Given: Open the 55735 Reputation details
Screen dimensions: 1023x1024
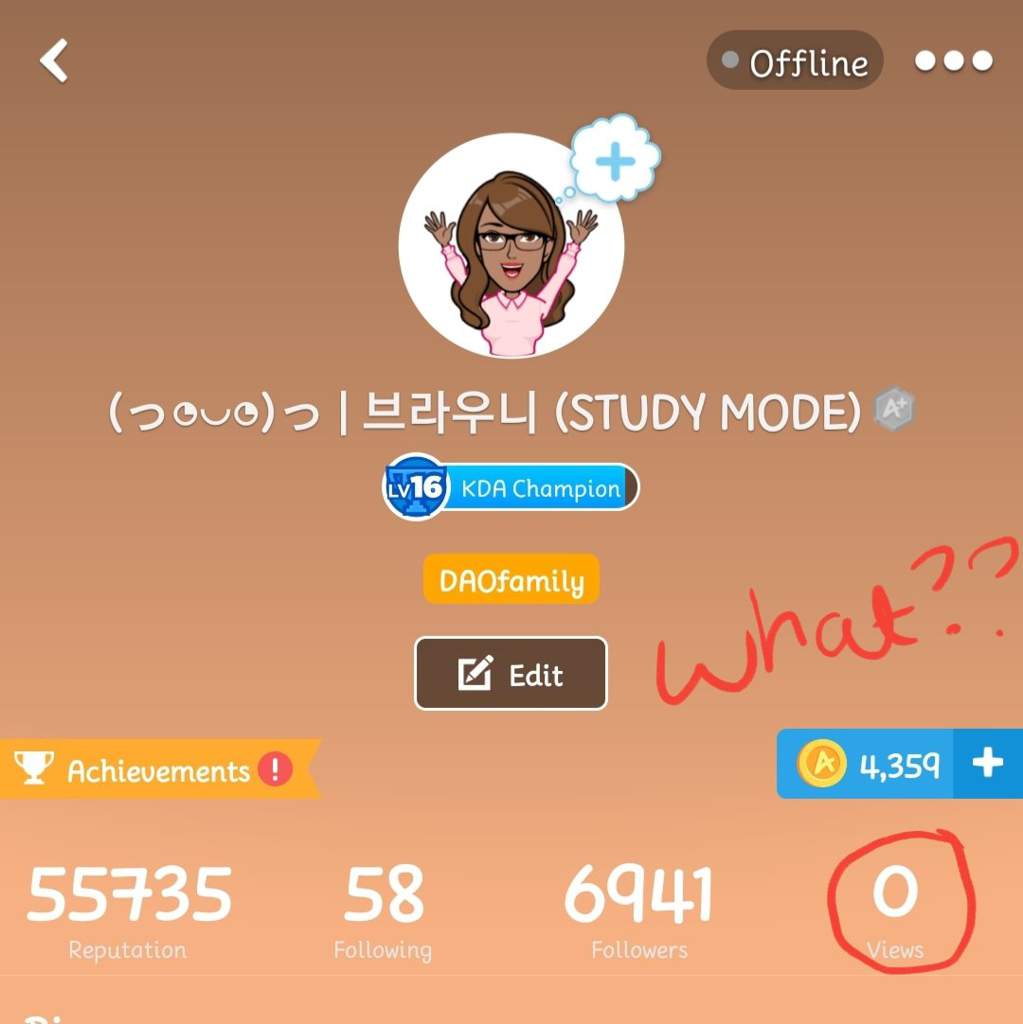Looking at the screenshot, I should click(x=128, y=910).
